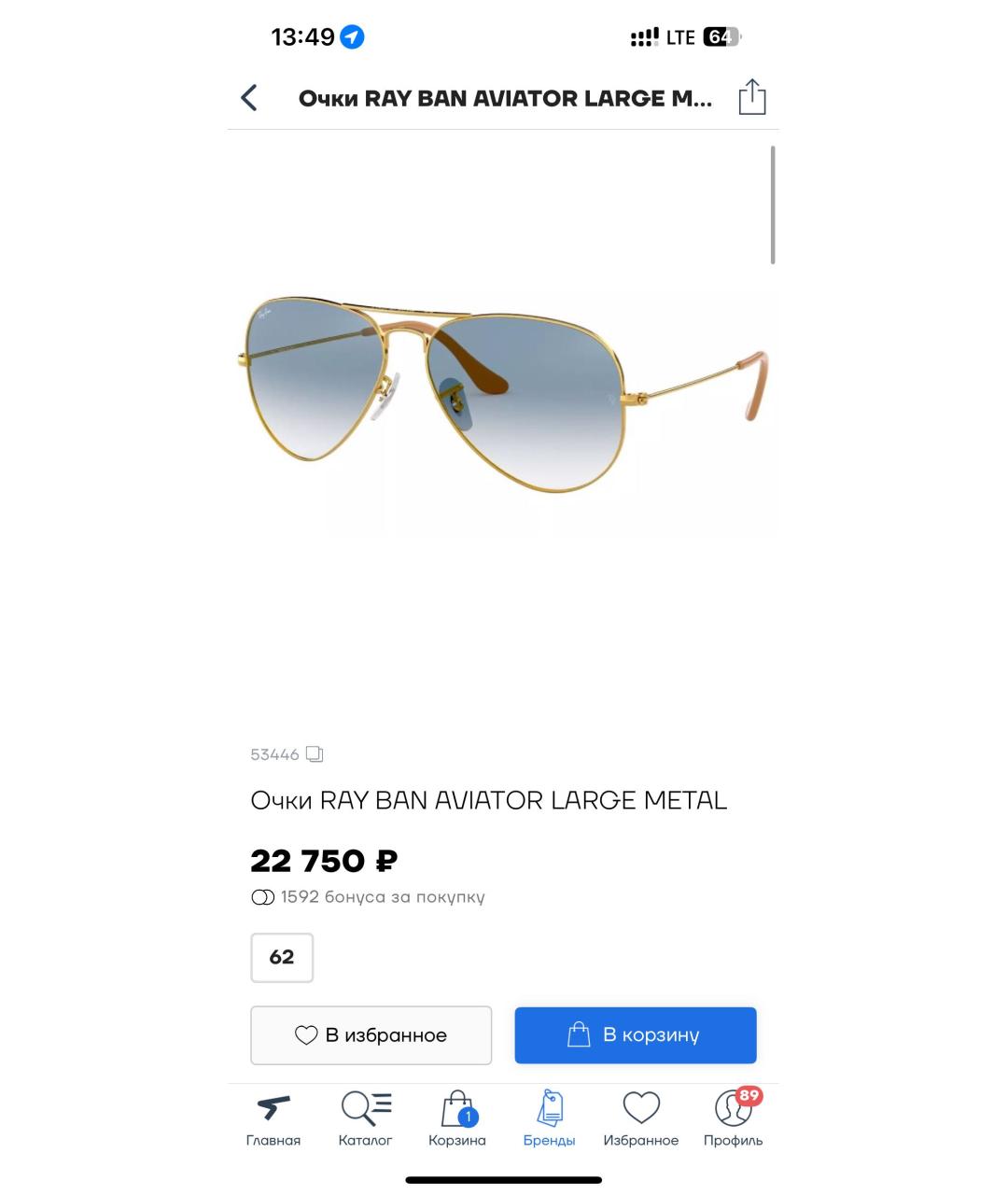Viewport: 1008px width, 1195px height.
Task: Add the glasses with В корзину
Action: [635, 1034]
